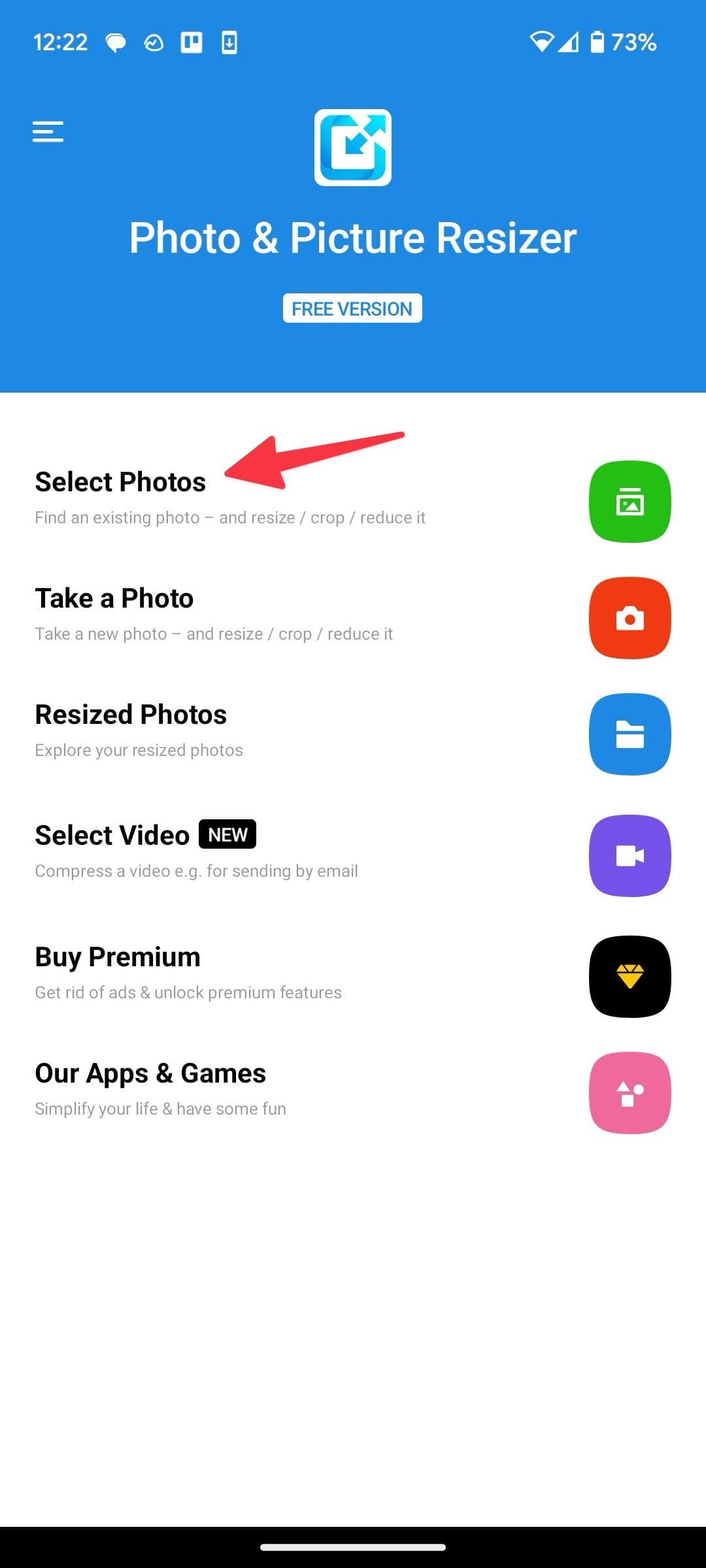Tap the Select Photos heading
706x1568 pixels.
pyautogui.click(x=120, y=482)
